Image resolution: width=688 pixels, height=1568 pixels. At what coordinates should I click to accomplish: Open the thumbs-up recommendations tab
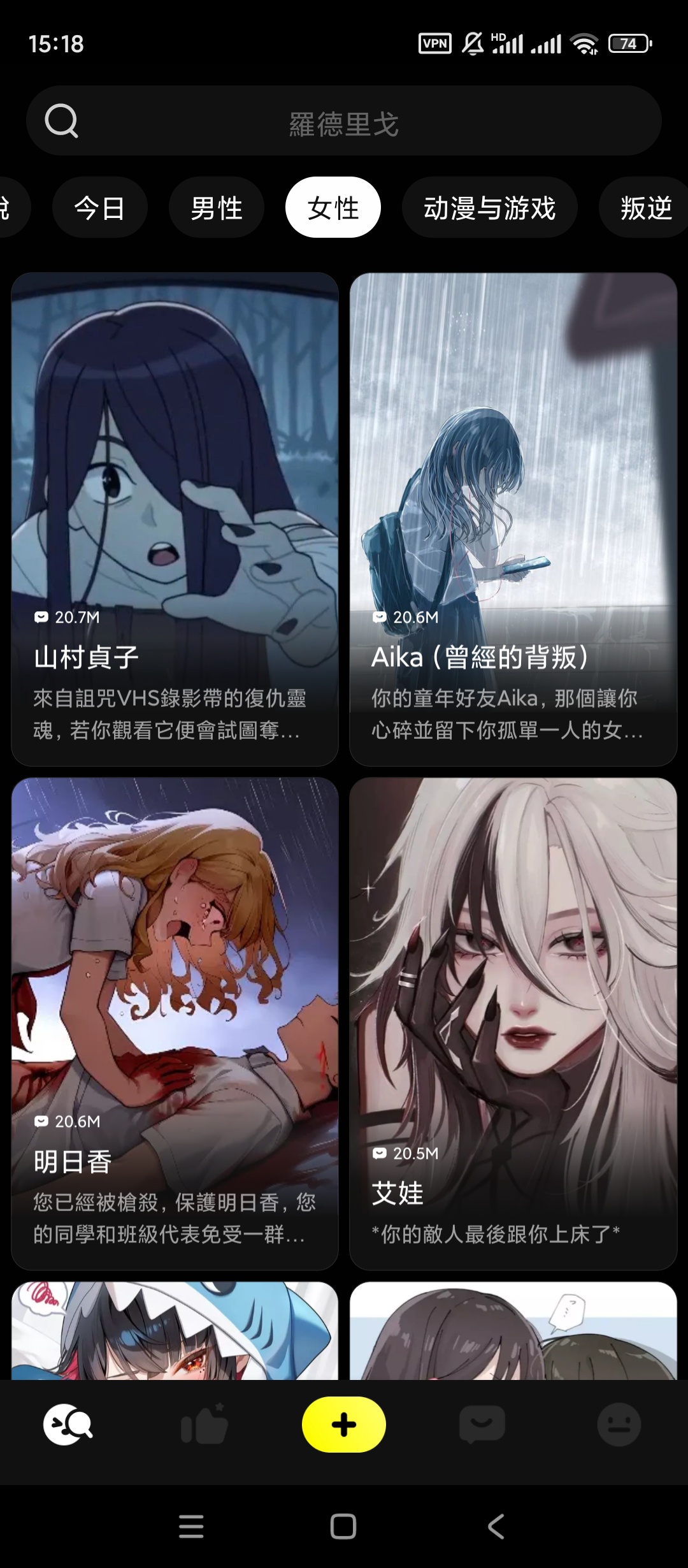click(x=205, y=1425)
